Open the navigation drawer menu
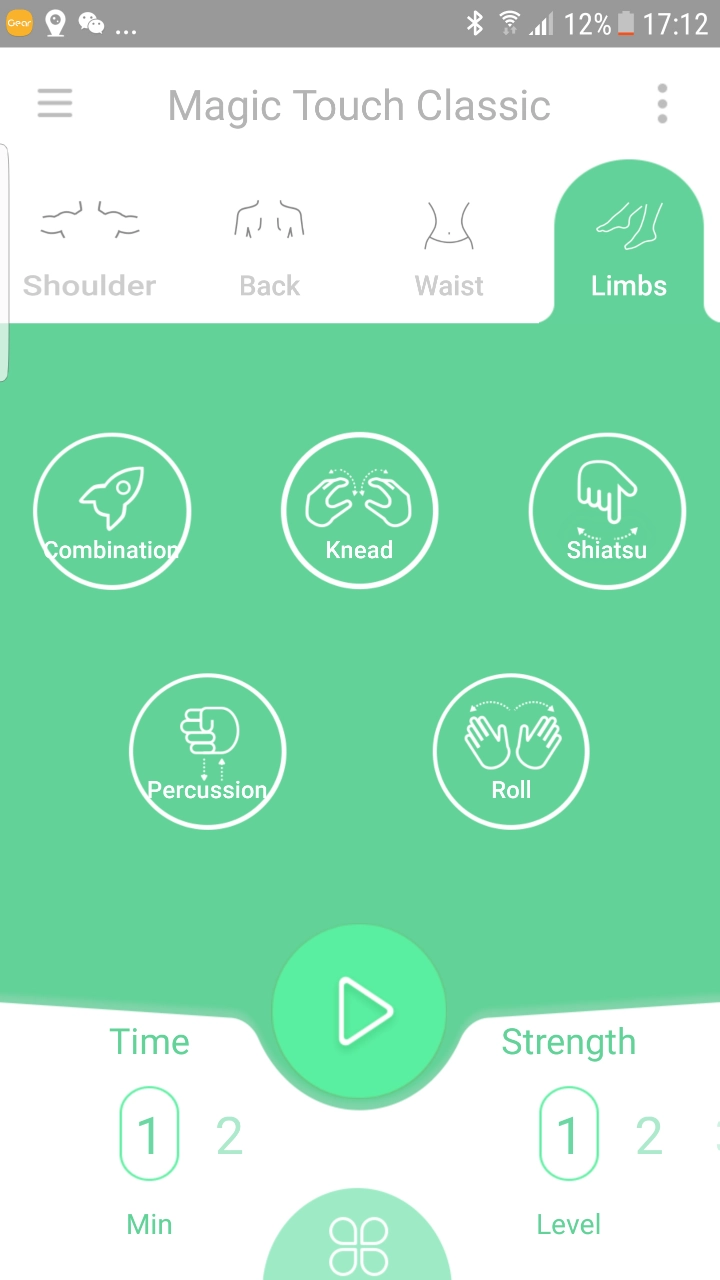The height and width of the screenshot is (1280, 720). [55, 104]
